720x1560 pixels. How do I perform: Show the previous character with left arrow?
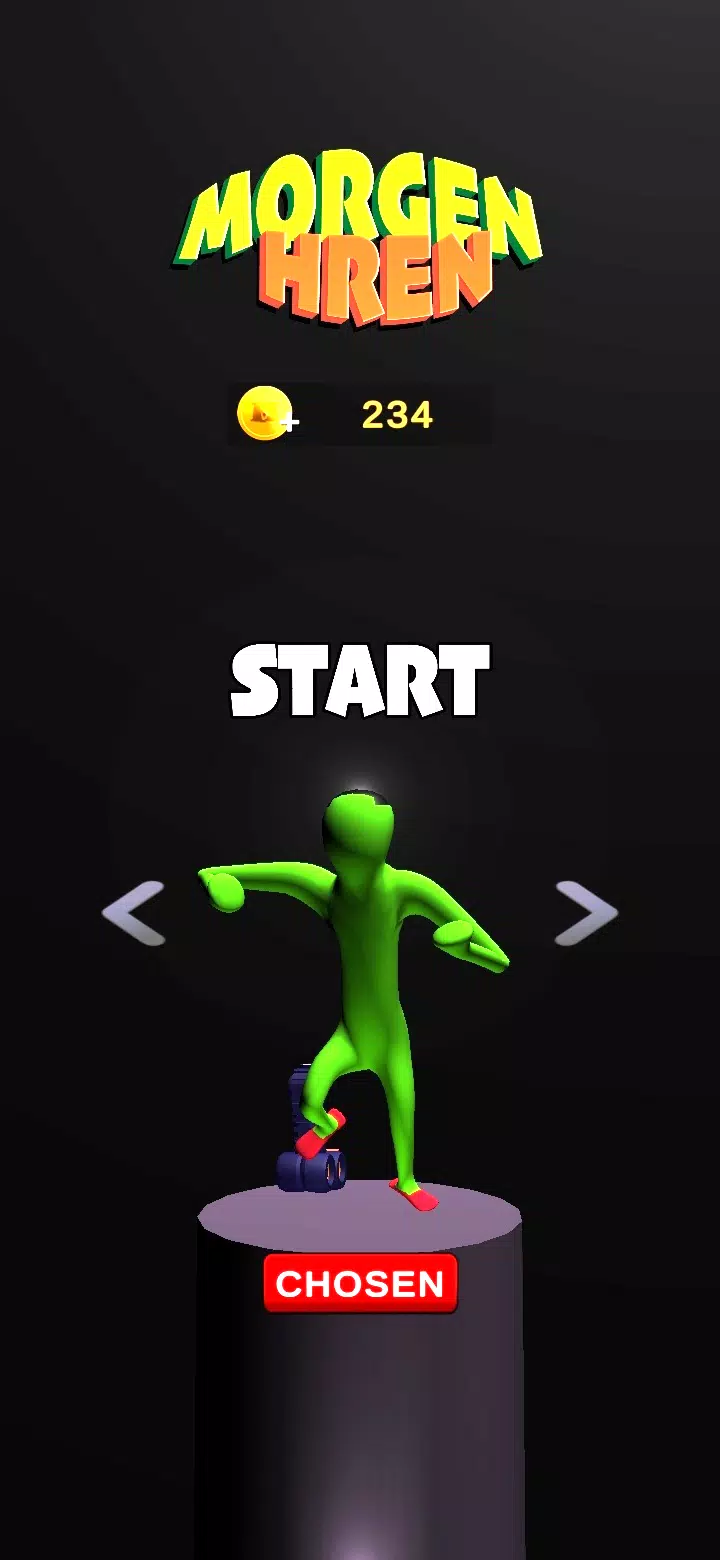point(134,913)
